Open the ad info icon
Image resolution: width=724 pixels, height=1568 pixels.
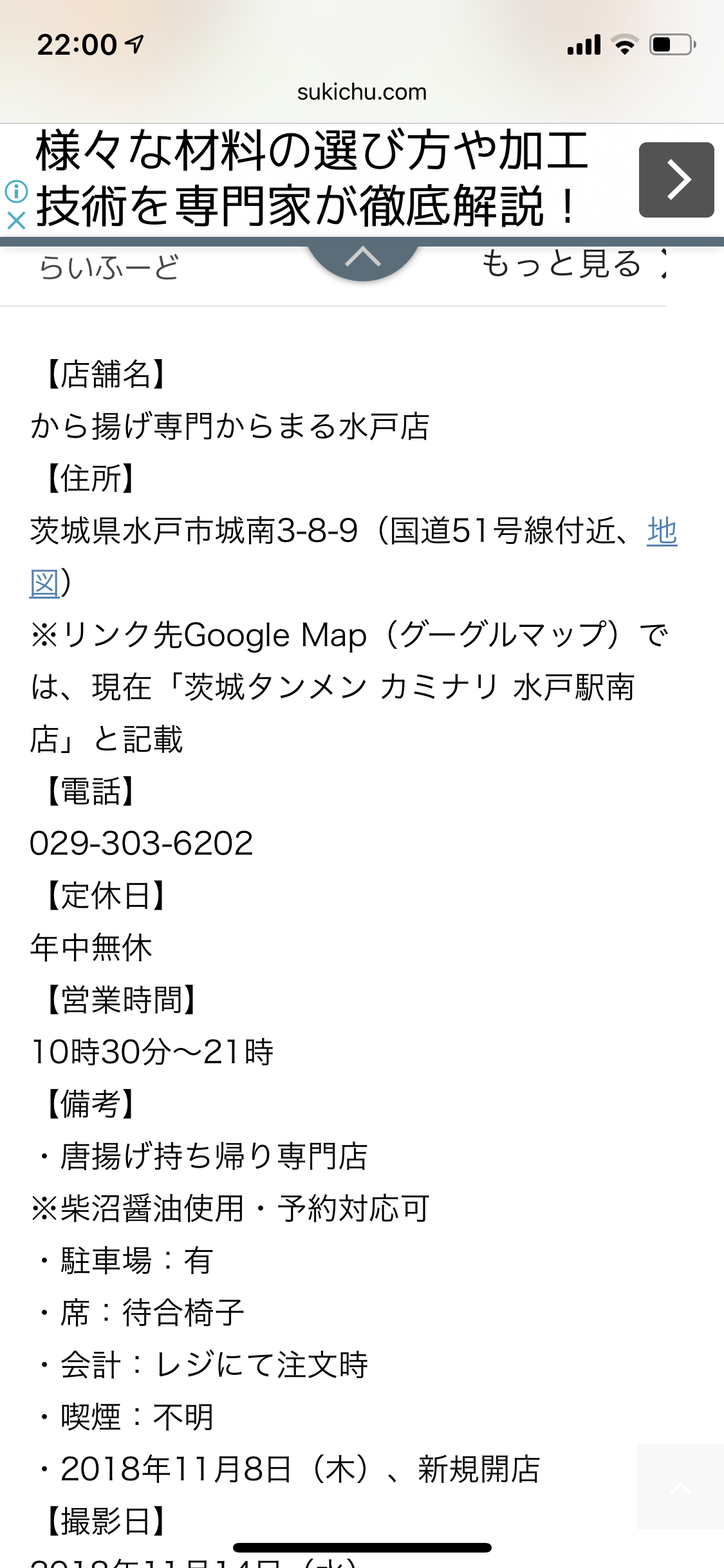tap(16, 192)
